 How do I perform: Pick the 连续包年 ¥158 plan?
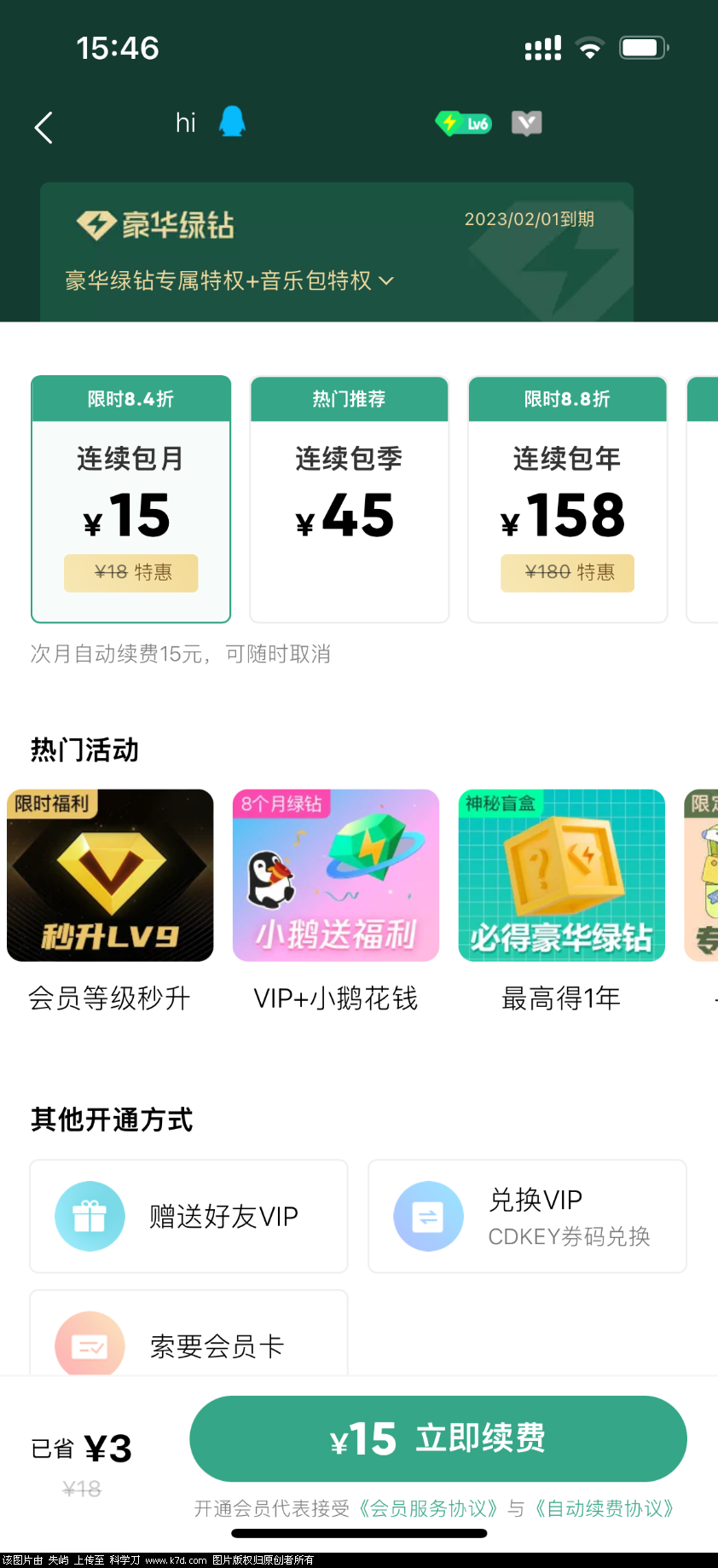tap(567, 499)
